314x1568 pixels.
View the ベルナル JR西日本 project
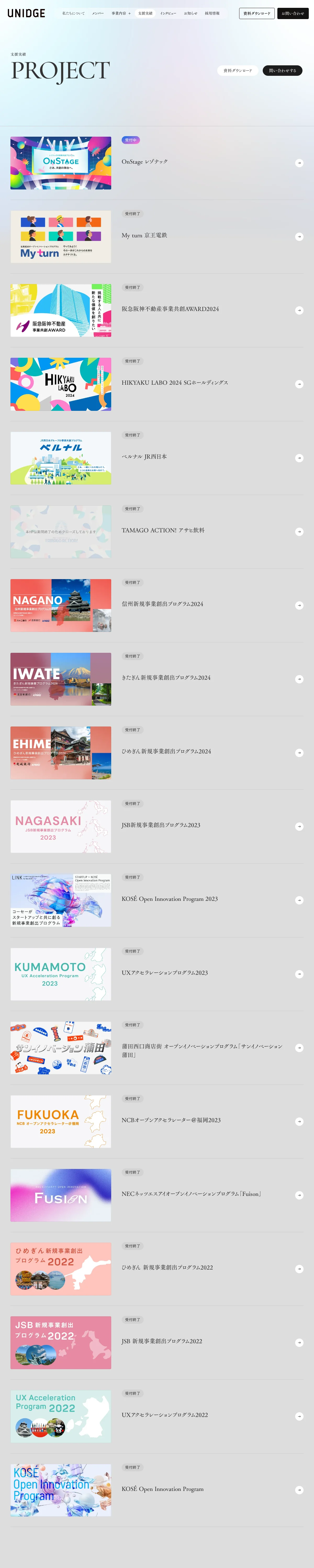click(x=144, y=457)
